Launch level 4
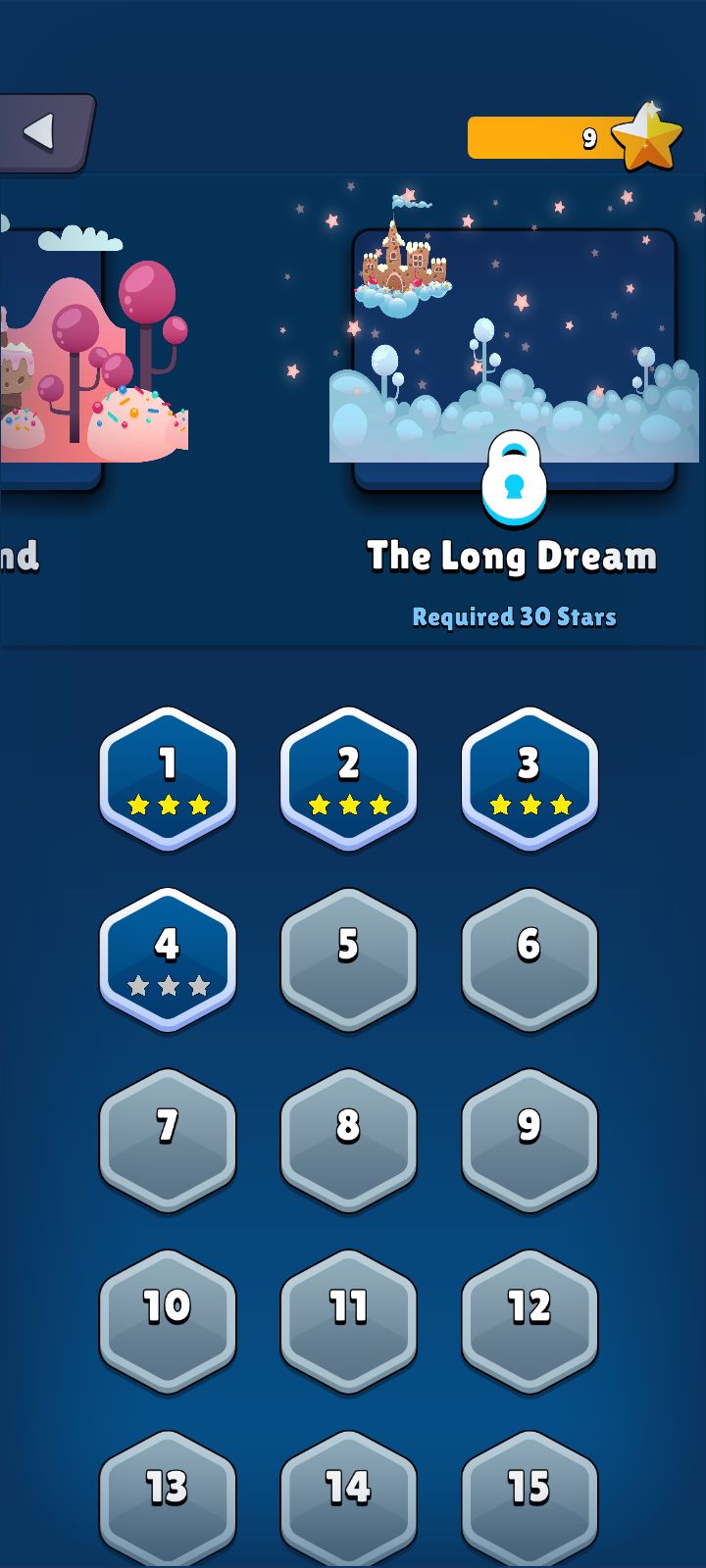Screen dimensions: 706x1568 tap(168, 959)
